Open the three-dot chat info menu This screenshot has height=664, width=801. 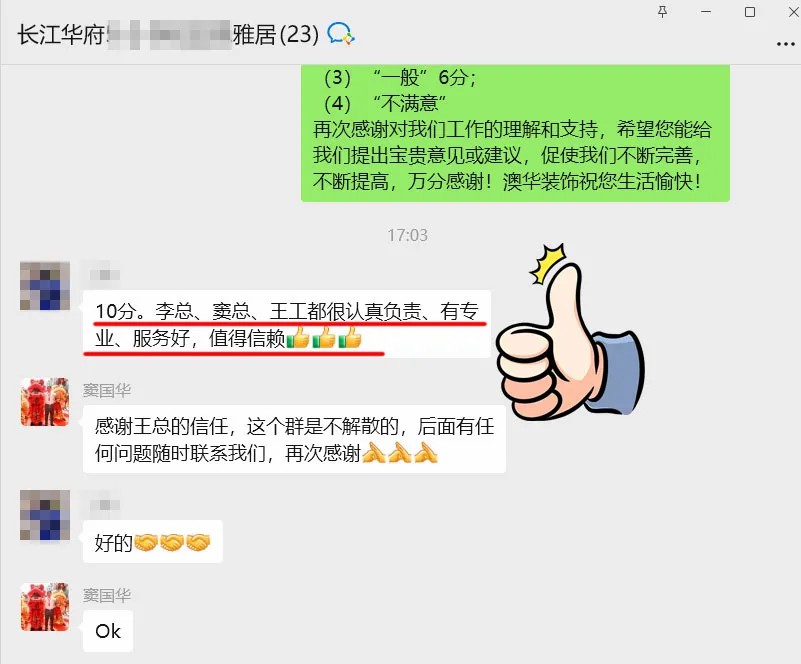[x=786, y=44]
